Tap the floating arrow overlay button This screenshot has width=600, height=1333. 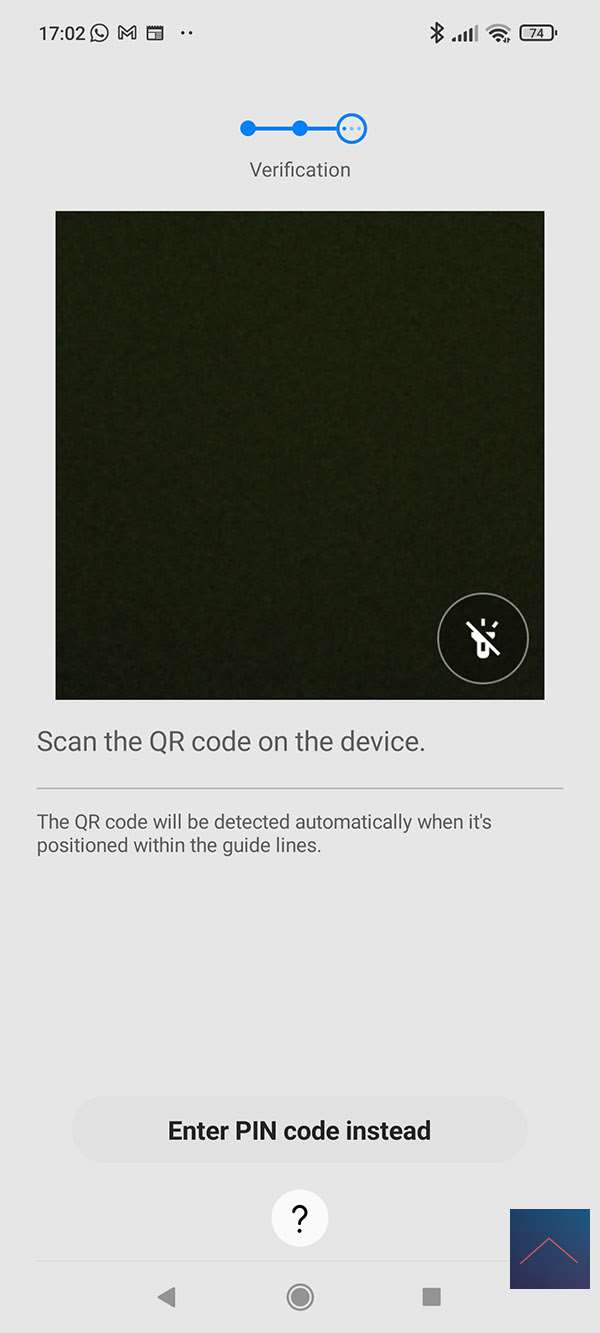pyautogui.click(x=549, y=1248)
